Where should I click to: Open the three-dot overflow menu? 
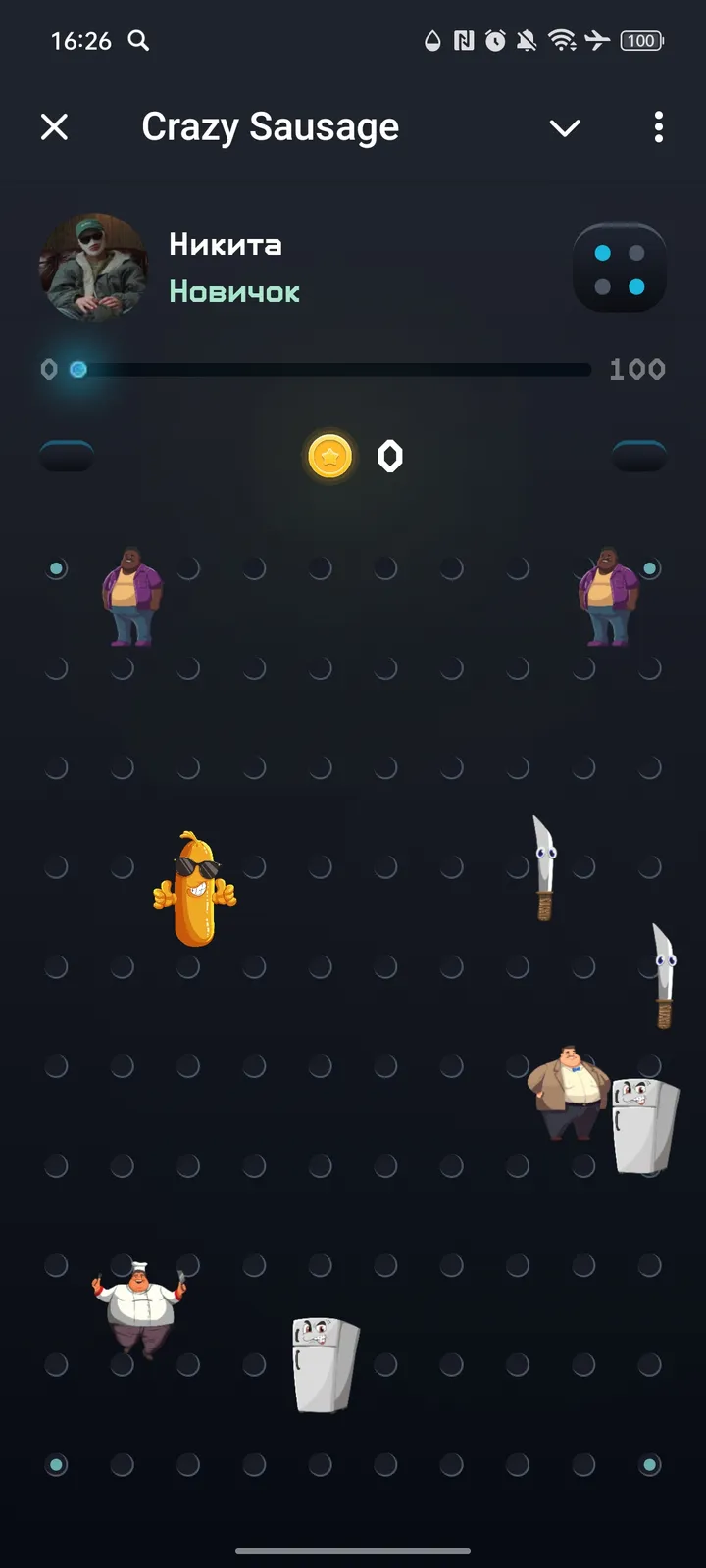click(x=658, y=126)
